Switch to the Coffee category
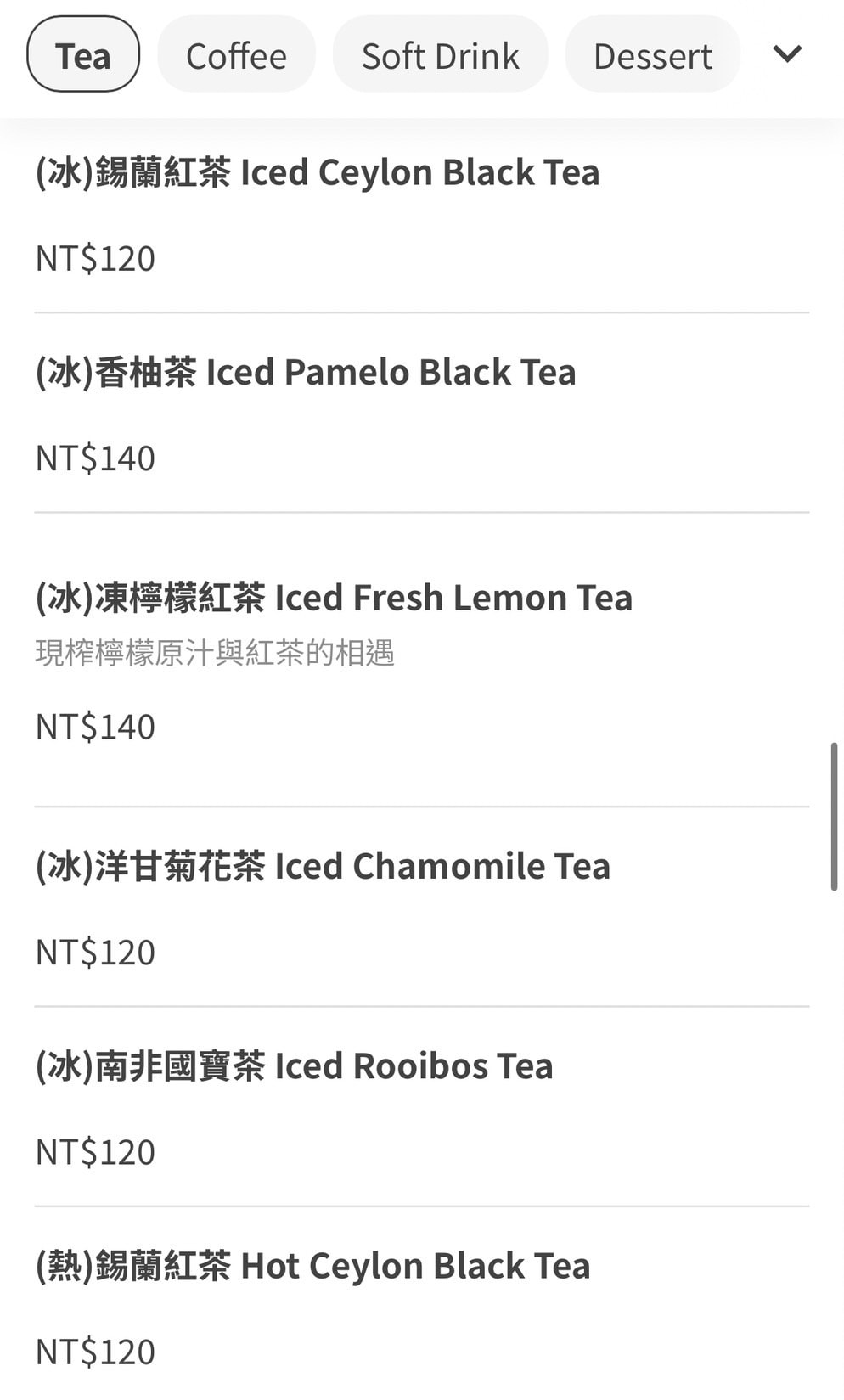The height and width of the screenshot is (1400, 844). click(x=236, y=55)
